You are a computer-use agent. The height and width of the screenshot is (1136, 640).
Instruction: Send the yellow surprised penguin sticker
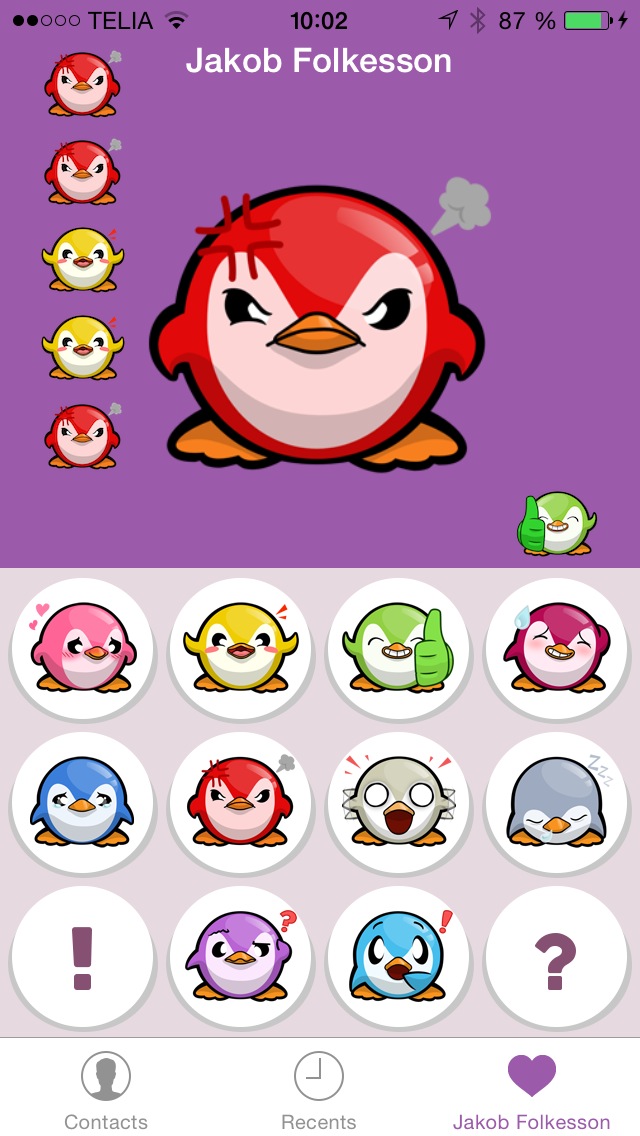click(241, 648)
